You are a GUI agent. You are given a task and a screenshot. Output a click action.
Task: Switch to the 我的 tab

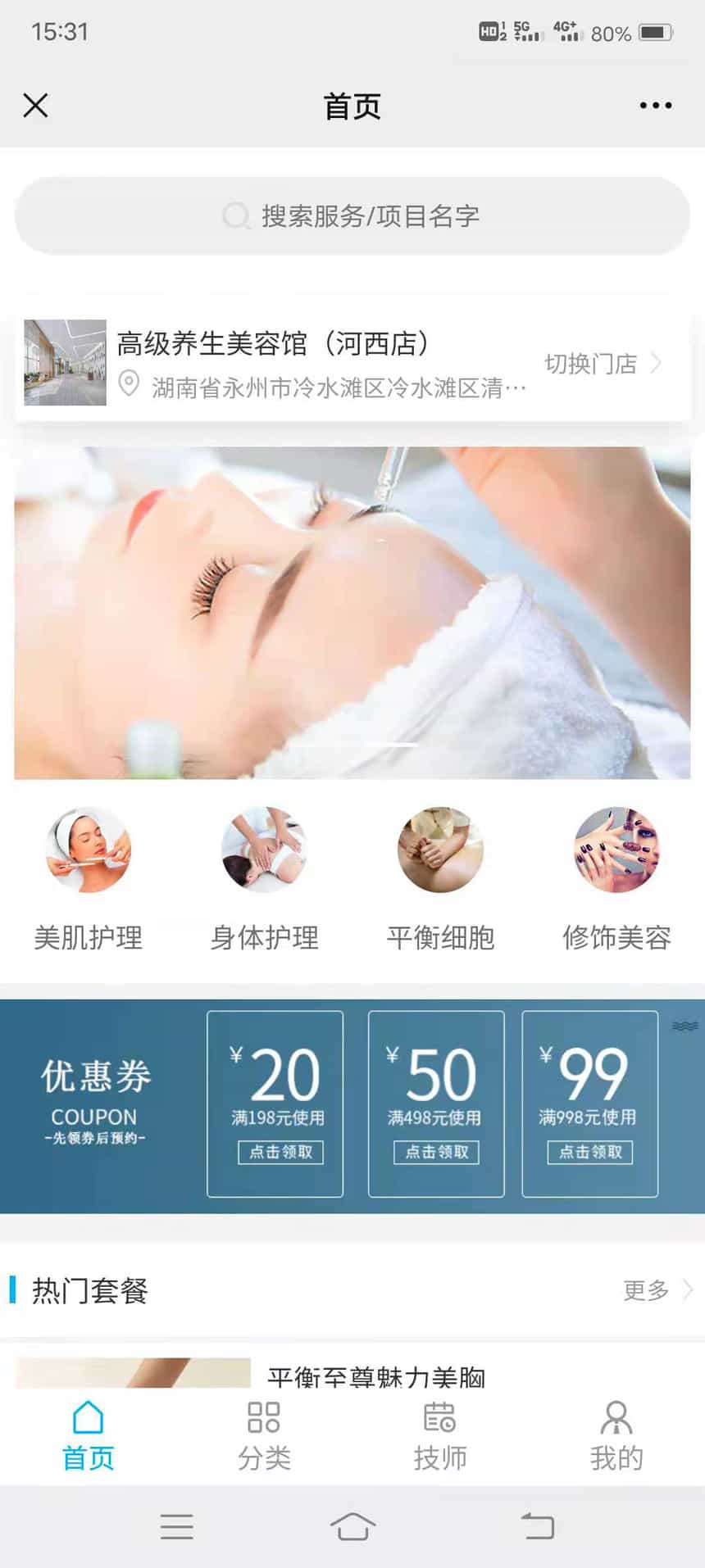[616, 1437]
